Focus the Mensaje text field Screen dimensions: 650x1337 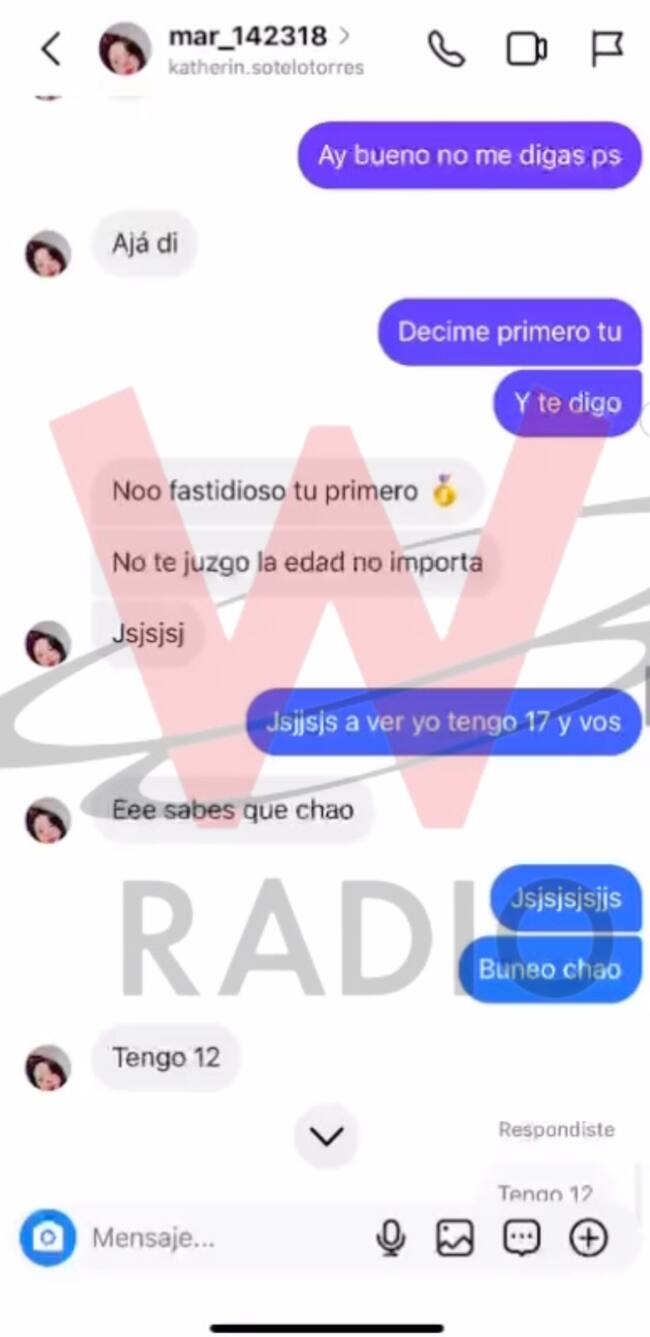[x=220, y=1238]
